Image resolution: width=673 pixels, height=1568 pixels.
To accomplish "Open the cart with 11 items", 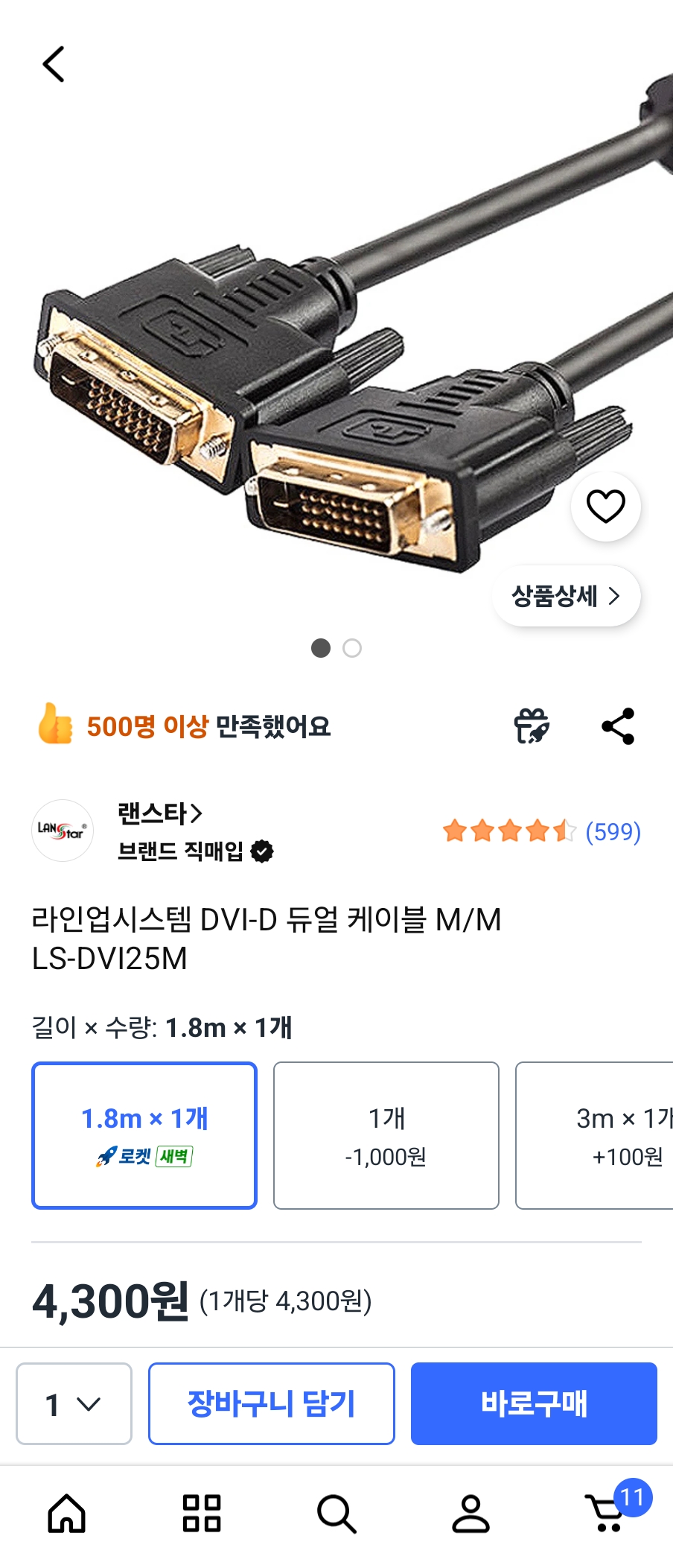I will (608, 1514).
